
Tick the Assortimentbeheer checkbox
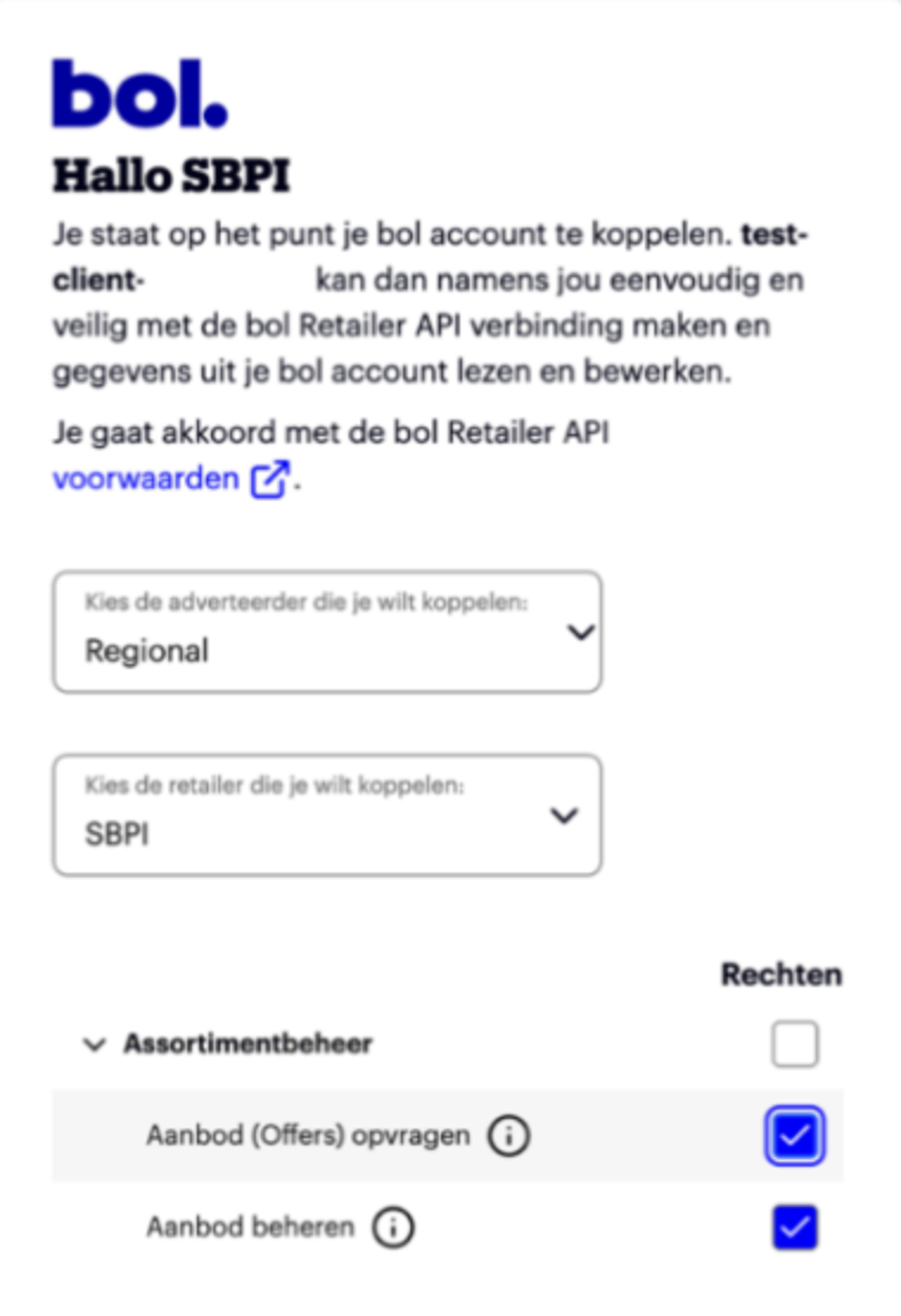pos(795,1044)
